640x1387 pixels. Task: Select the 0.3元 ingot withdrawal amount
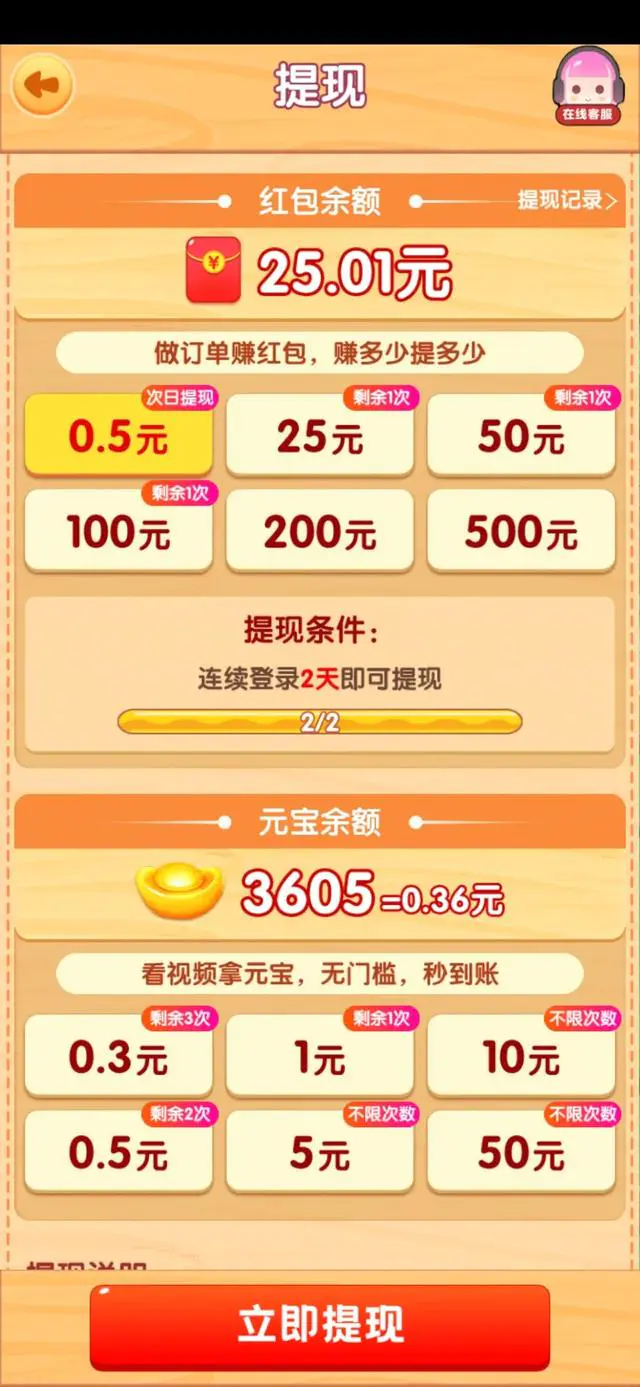118,1056
